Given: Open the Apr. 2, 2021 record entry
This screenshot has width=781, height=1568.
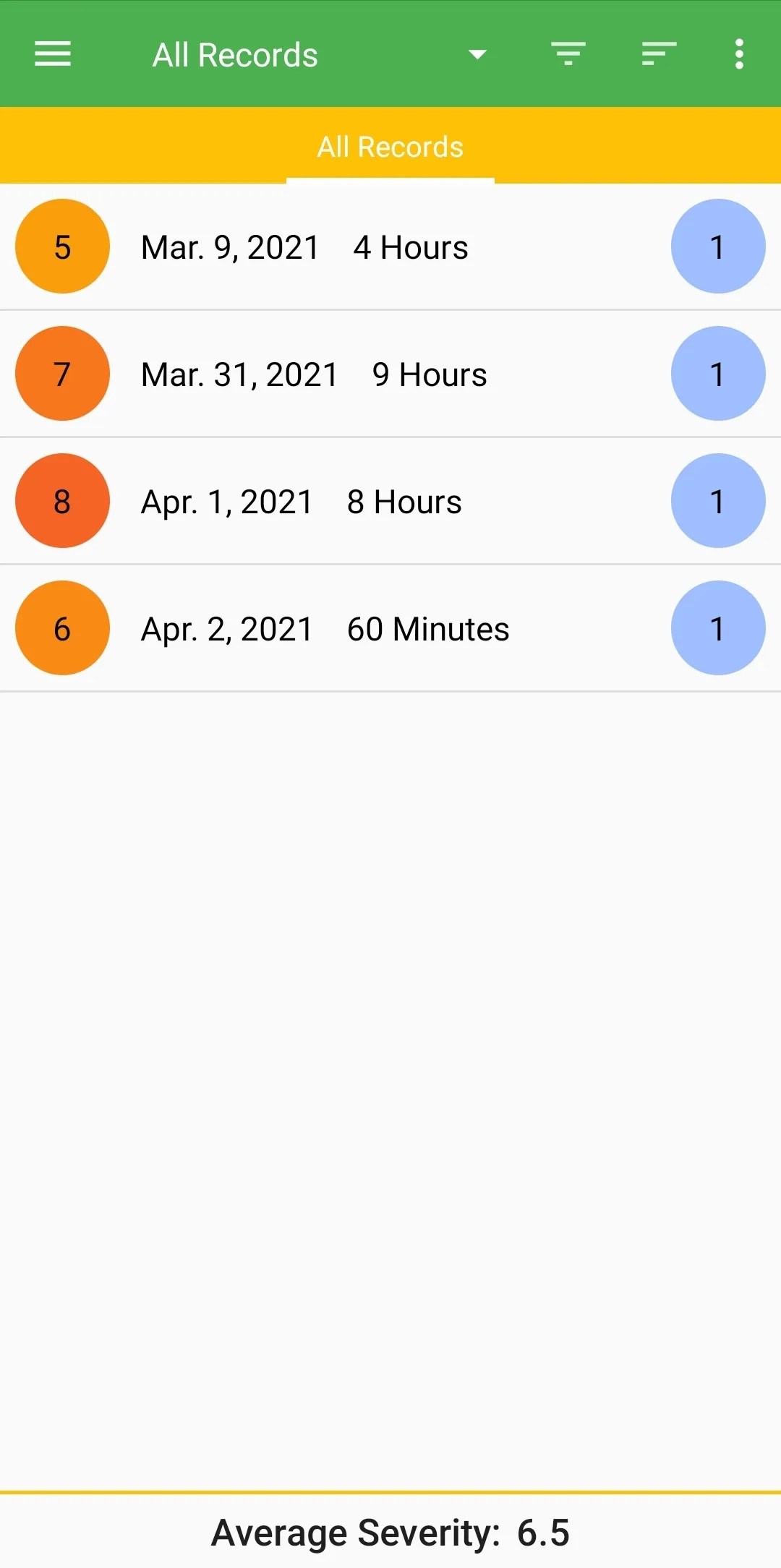Looking at the screenshot, I should tap(325, 628).
